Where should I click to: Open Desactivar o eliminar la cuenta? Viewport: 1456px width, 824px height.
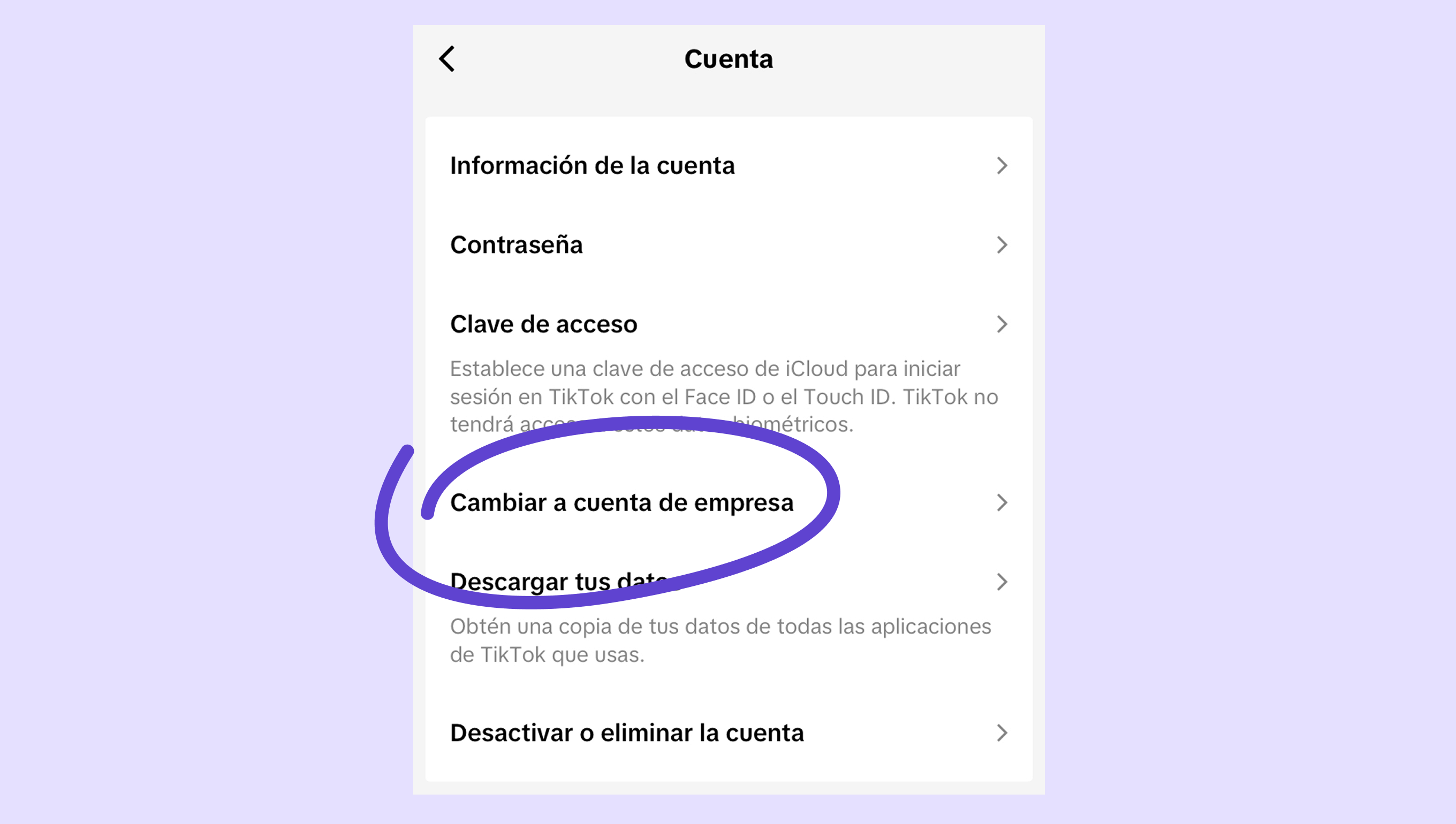(728, 733)
